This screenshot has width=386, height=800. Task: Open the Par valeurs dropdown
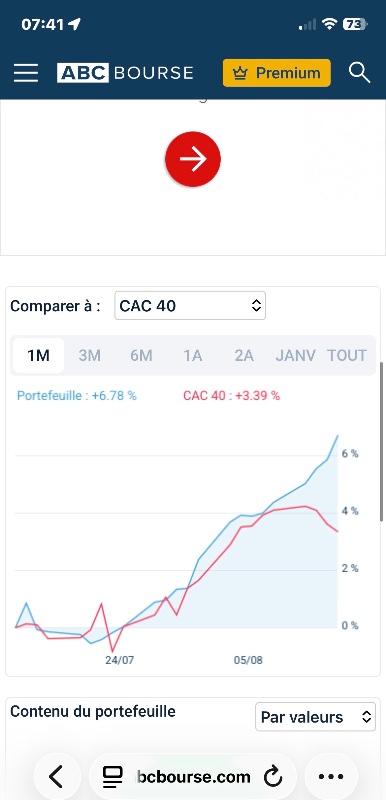pos(316,717)
